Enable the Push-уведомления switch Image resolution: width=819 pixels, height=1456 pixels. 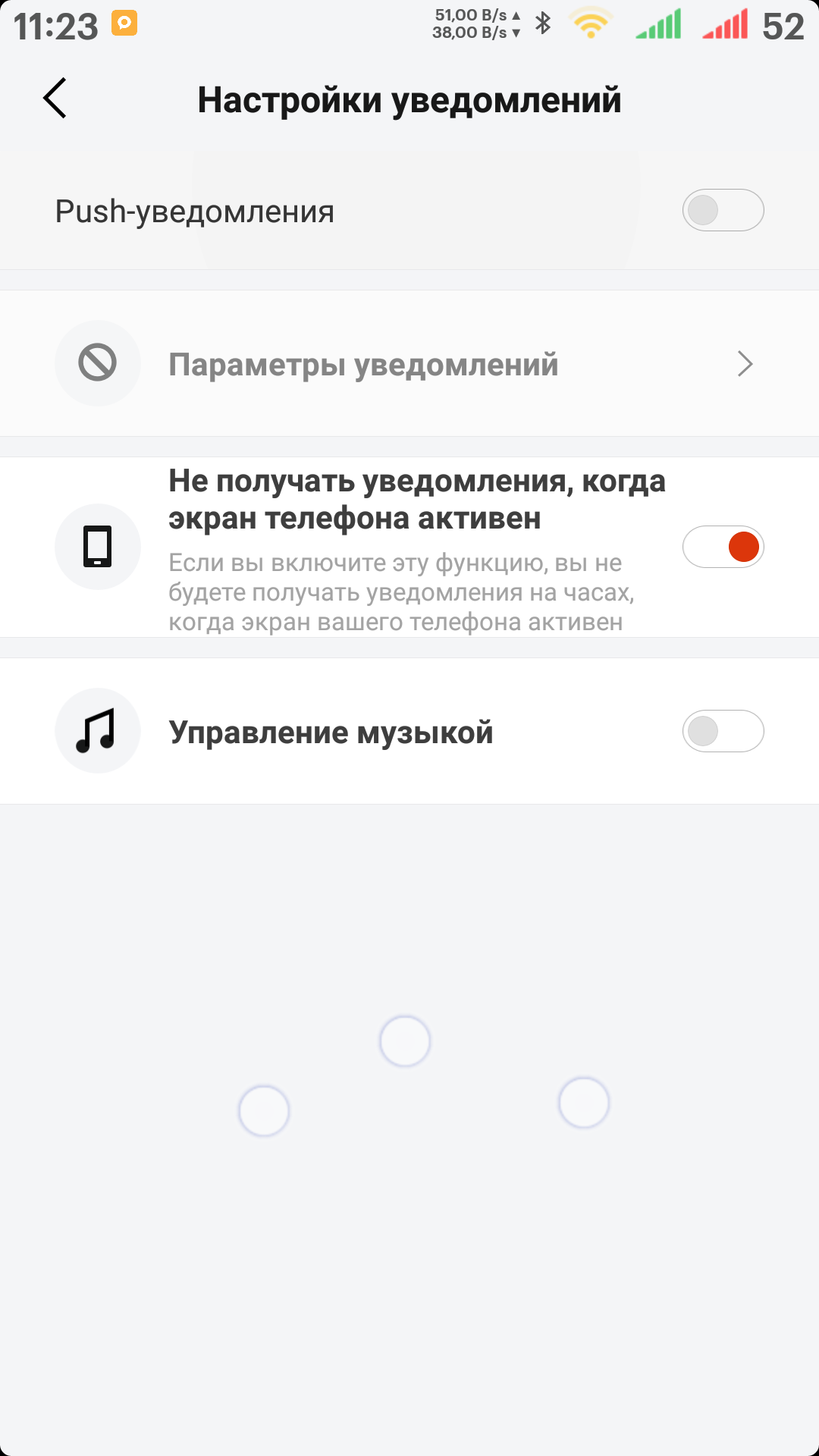(x=723, y=210)
